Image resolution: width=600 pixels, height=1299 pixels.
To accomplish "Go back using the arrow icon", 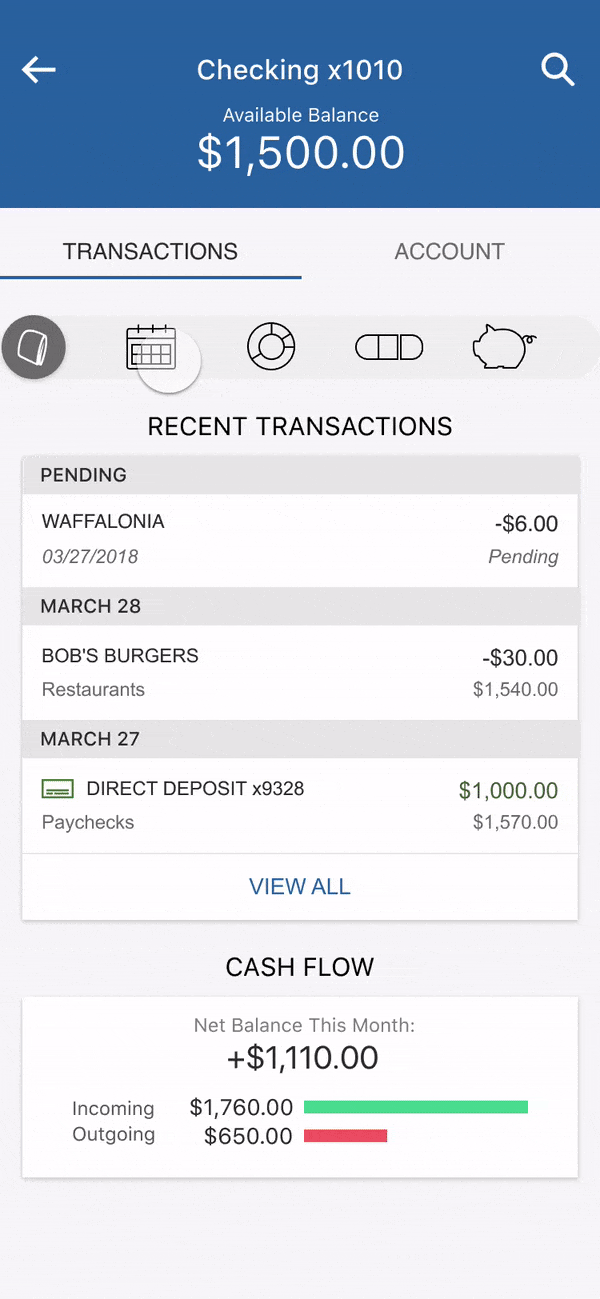I will (39, 70).
